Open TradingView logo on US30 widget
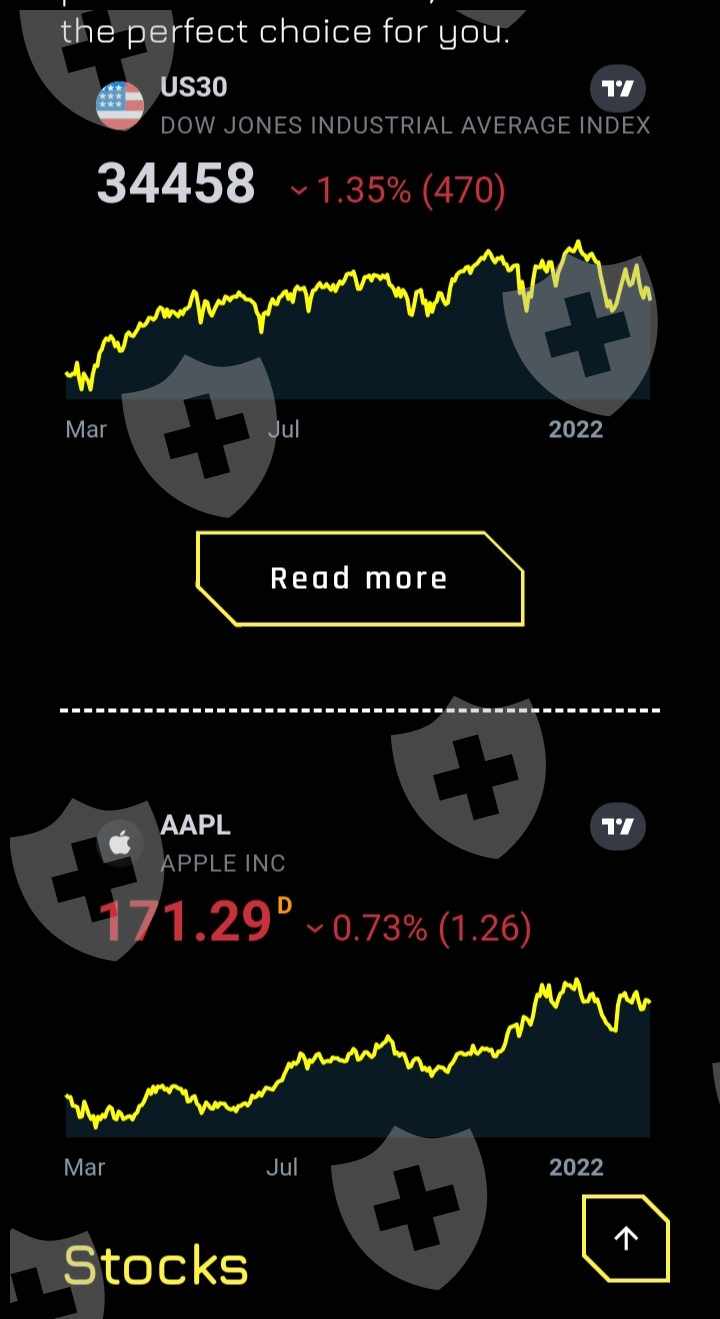Image resolution: width=720 pixels, height=1319 pixels. pos(618,89)
